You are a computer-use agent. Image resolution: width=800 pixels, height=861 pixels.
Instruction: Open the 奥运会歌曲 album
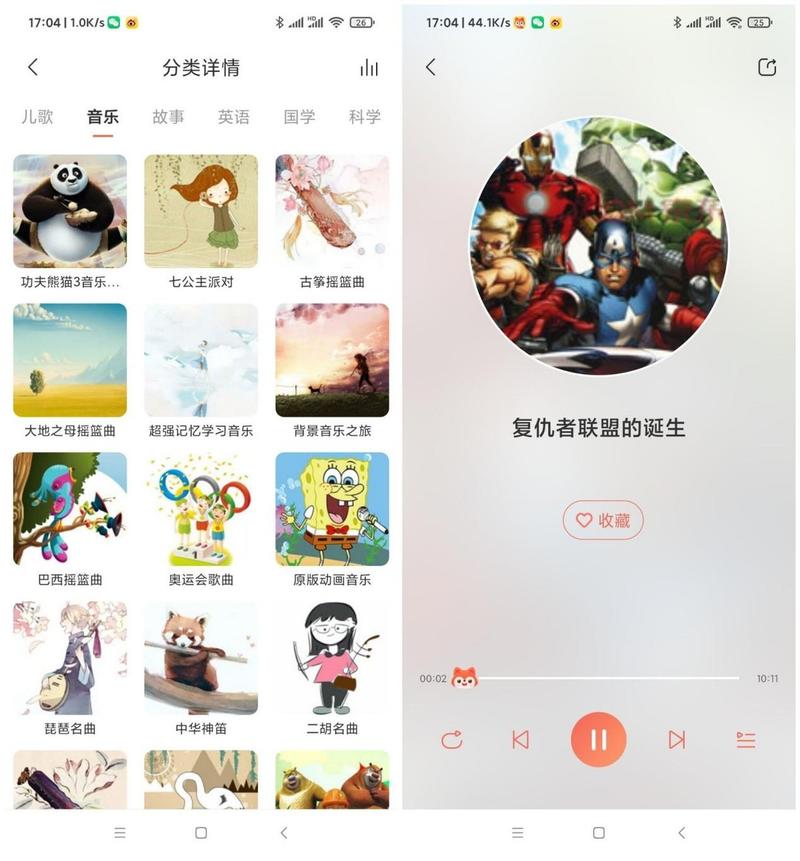(x=201, y=509)
